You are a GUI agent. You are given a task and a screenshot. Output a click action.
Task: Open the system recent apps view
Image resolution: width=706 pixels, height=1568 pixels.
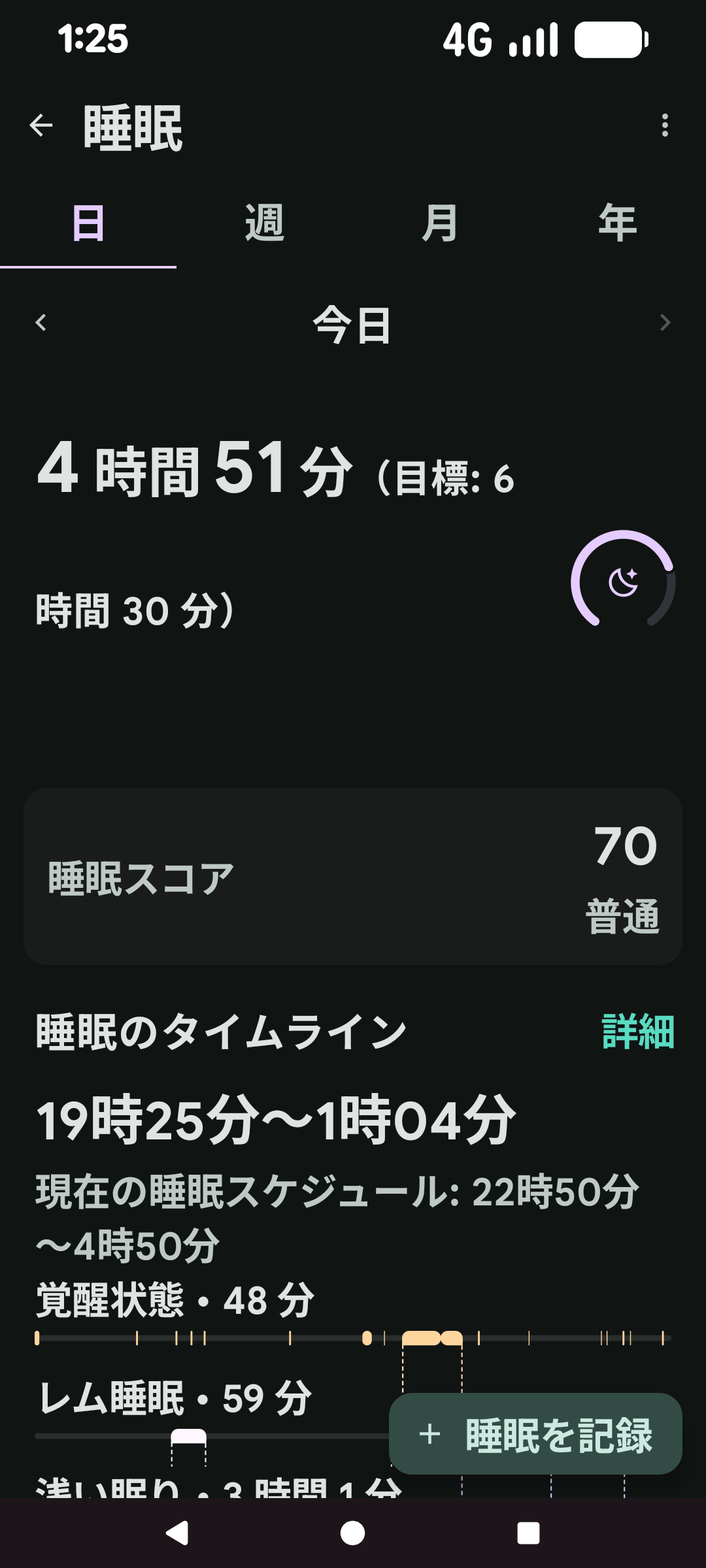click(x=528, y=1533)
